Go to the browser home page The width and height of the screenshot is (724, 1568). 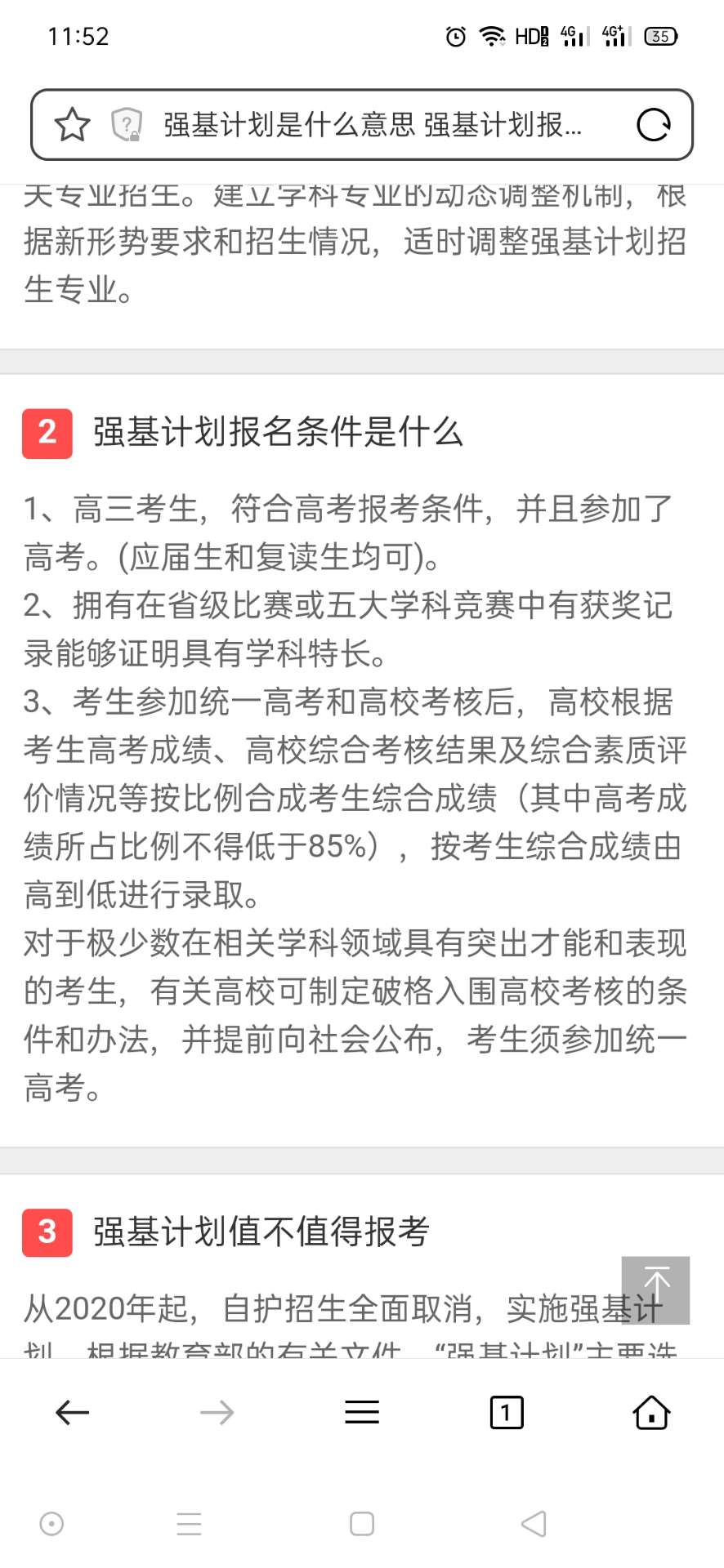click(x=651, y=1412)
